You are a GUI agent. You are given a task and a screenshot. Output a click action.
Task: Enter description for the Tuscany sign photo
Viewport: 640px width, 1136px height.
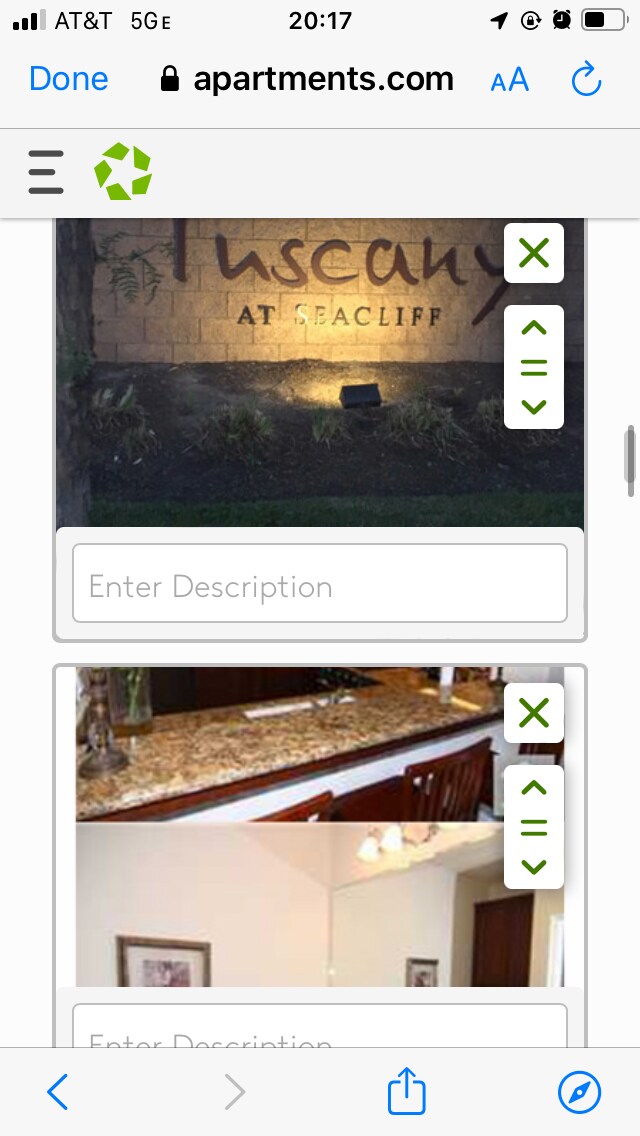click(x=320, y=584)
